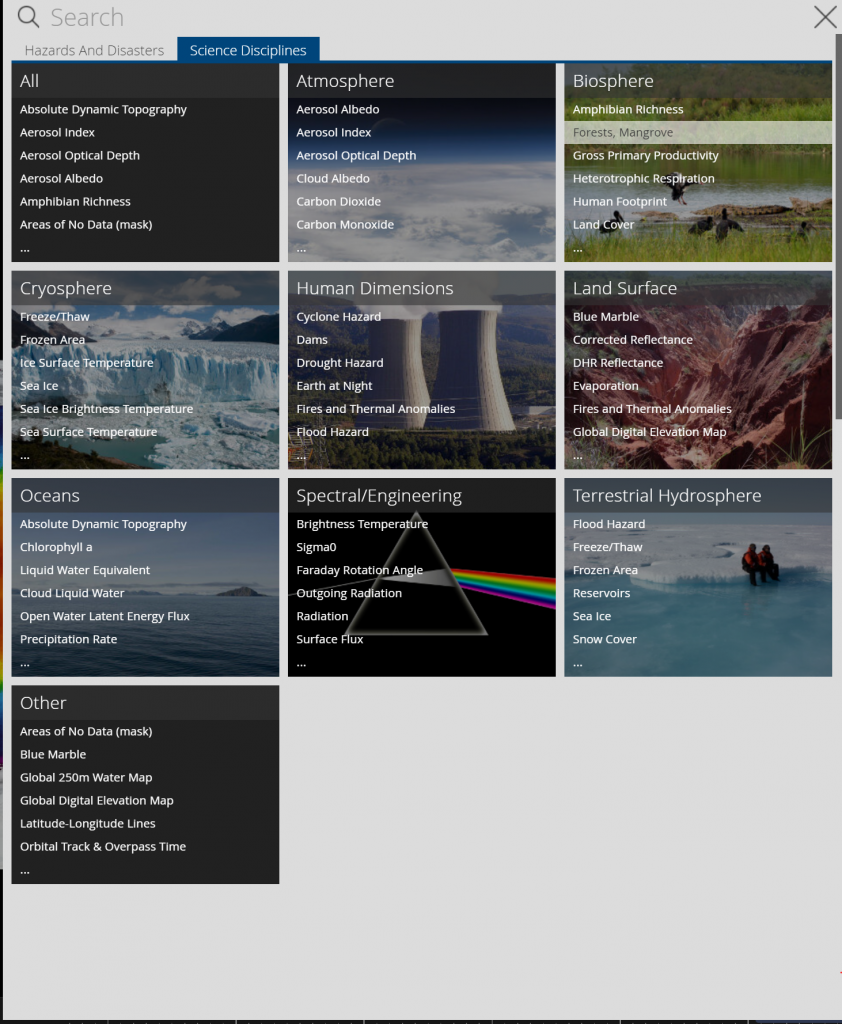
Task: Open Orbital Track & Overpass Time
Action: click(103, 846)
